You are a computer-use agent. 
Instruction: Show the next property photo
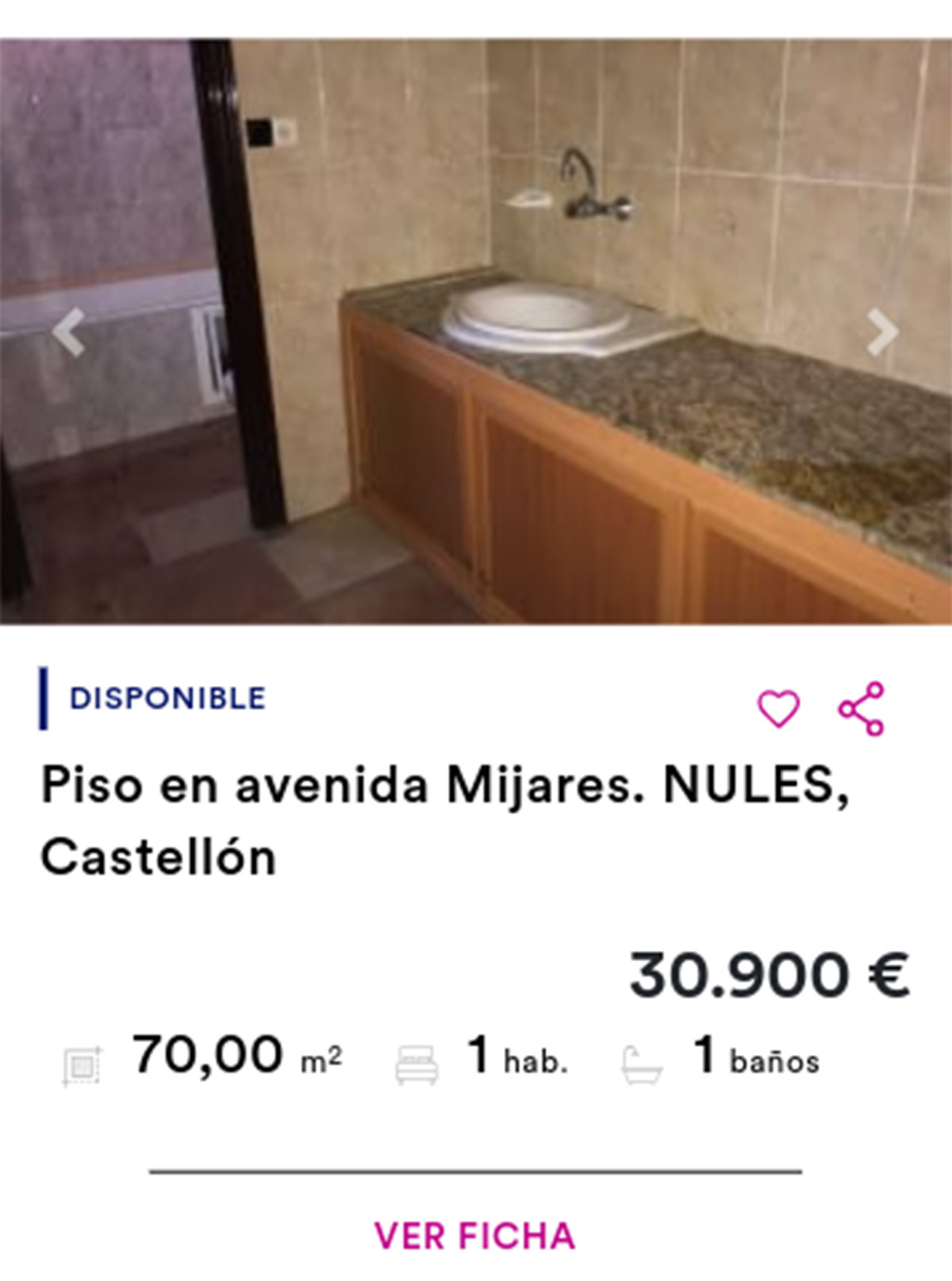click(x=881, y=332)
